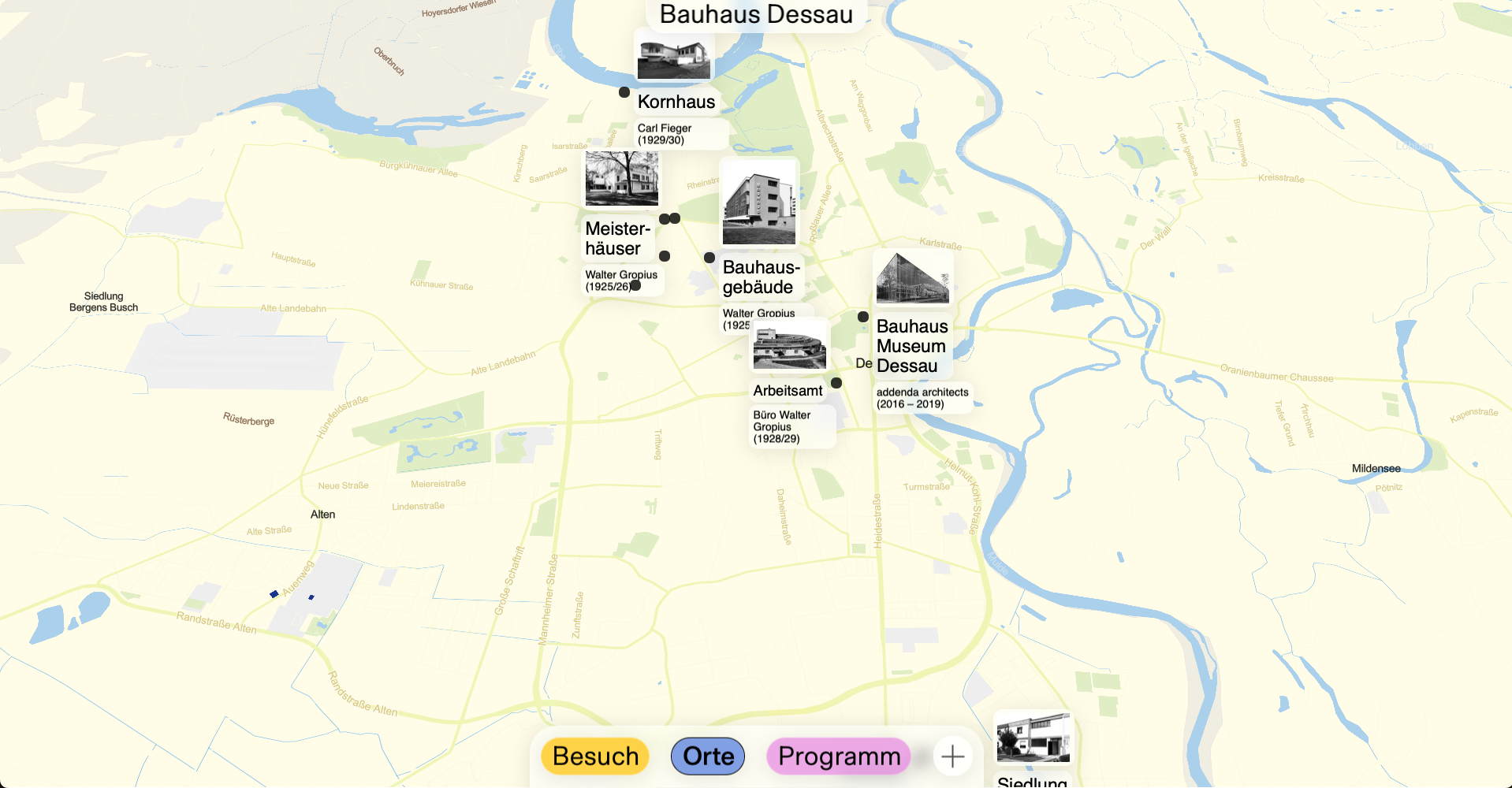The image size is (1512, 788).
Task: Tap the Bauhaus Dessau title
Action: 756,15
